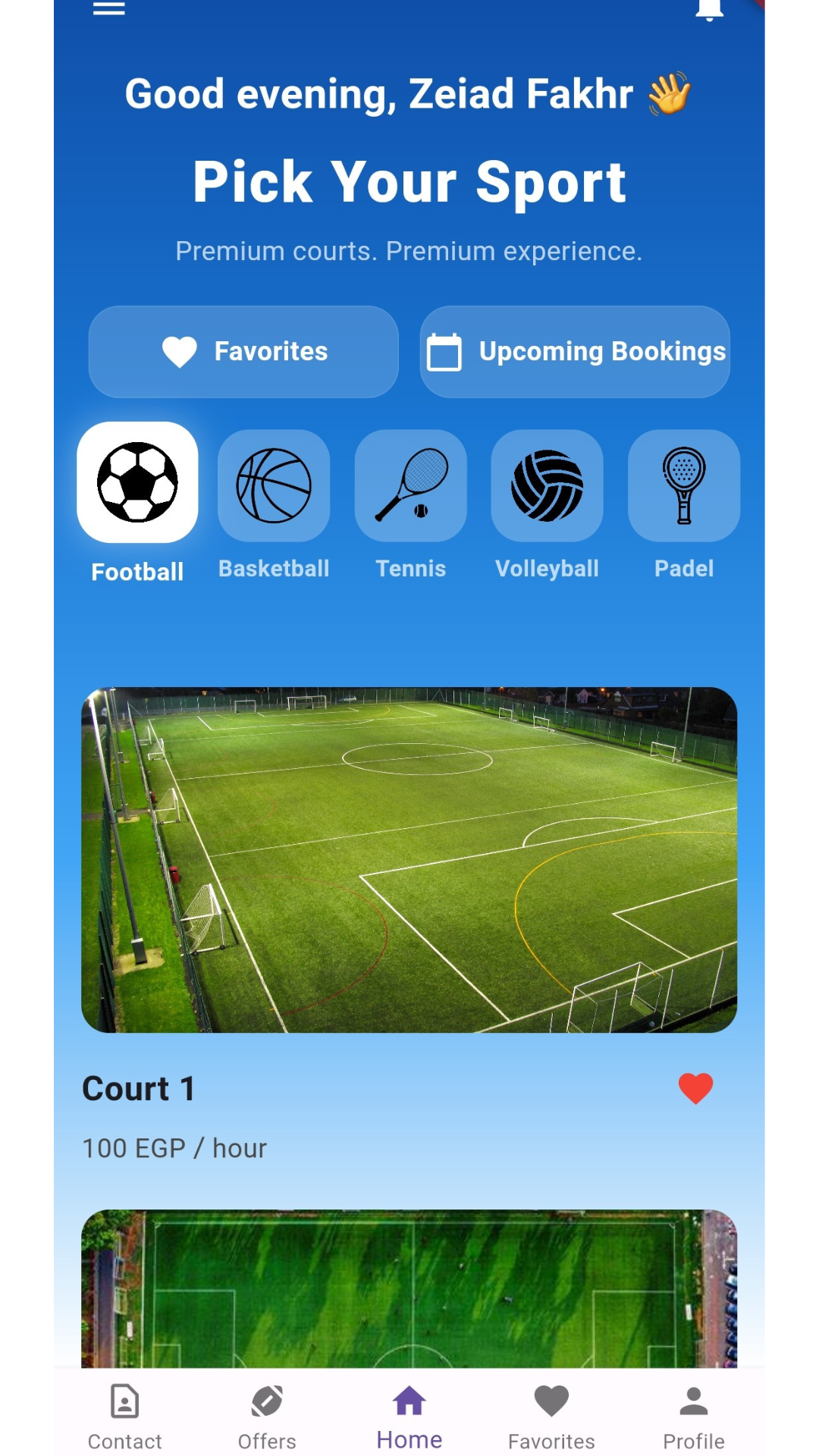819x1456 pixels.
Task: Open the Court 1 card
Action: (409, 859)
